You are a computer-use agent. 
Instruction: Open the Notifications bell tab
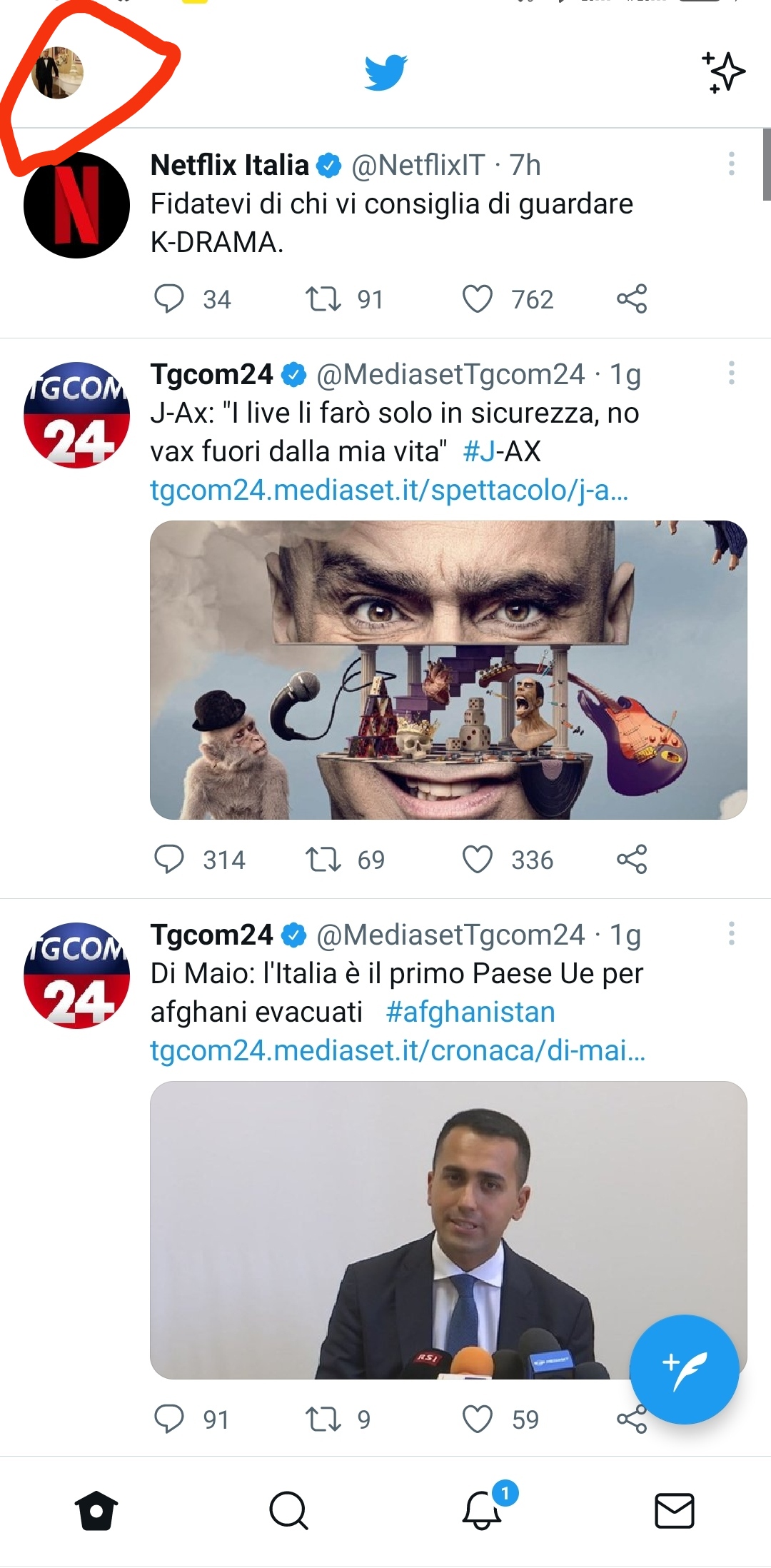coord(483,1511)
